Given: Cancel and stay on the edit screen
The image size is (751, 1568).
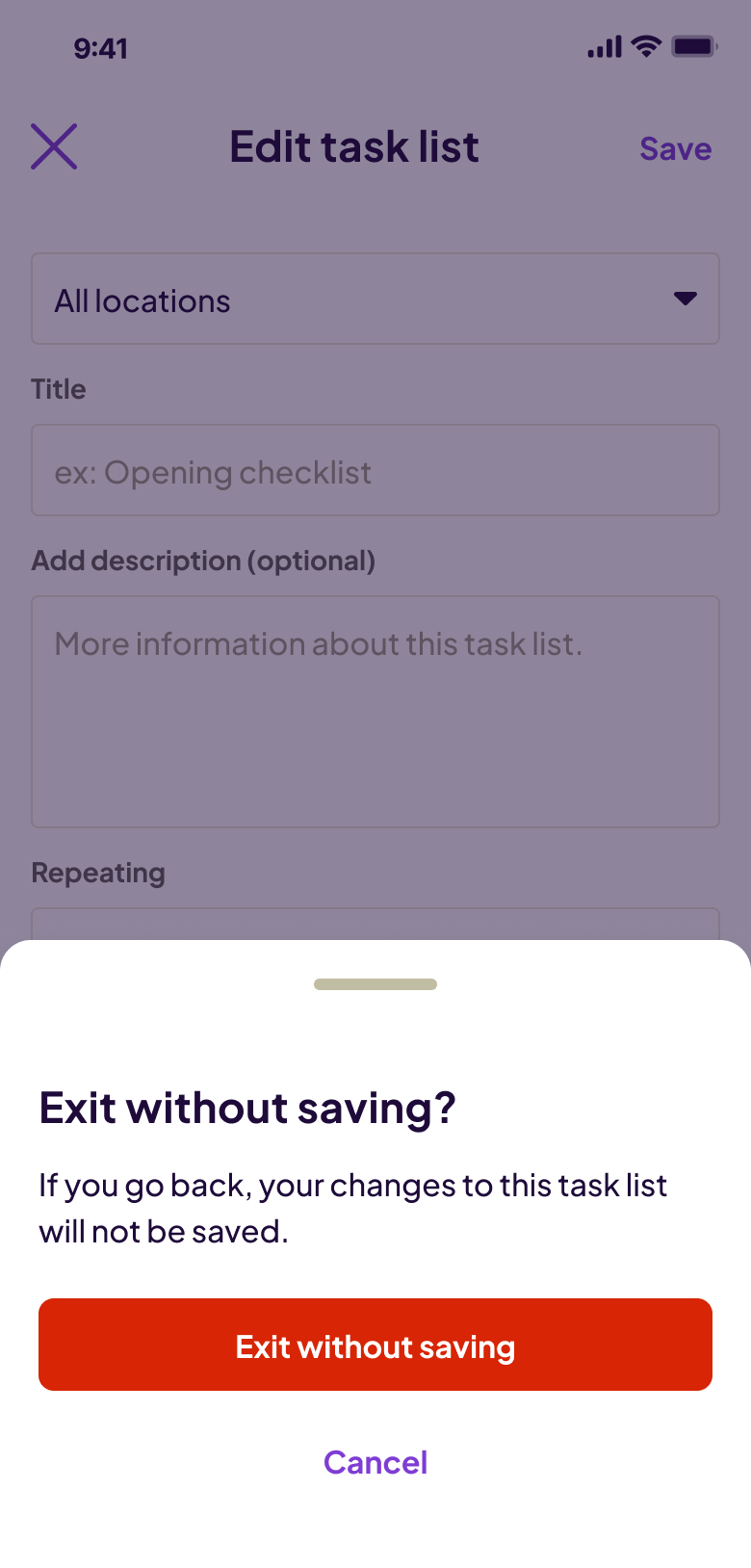Looking at the screenshot, I should point(375,1462).
